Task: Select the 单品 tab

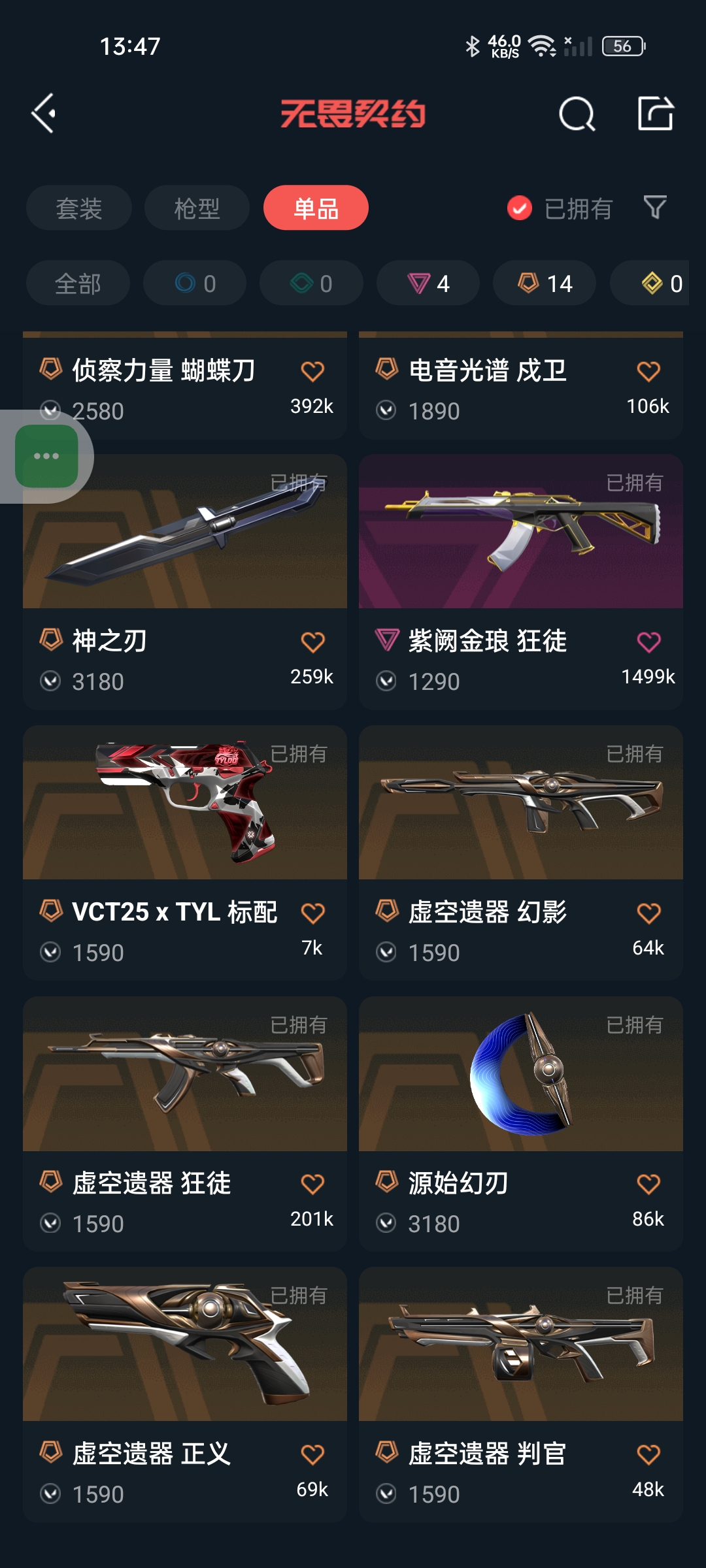Action: coord(316,208)
